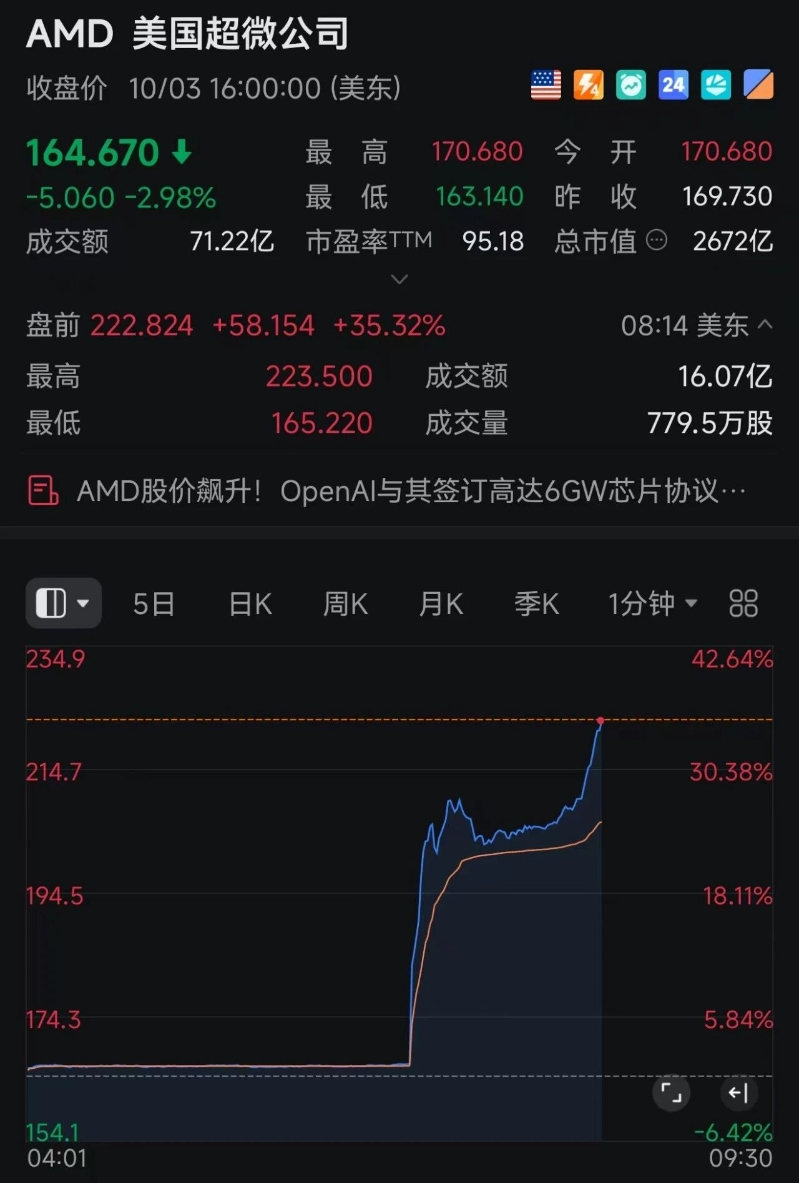
Task: Click the latest price marker dot on chart
Action: pos(601,719)
